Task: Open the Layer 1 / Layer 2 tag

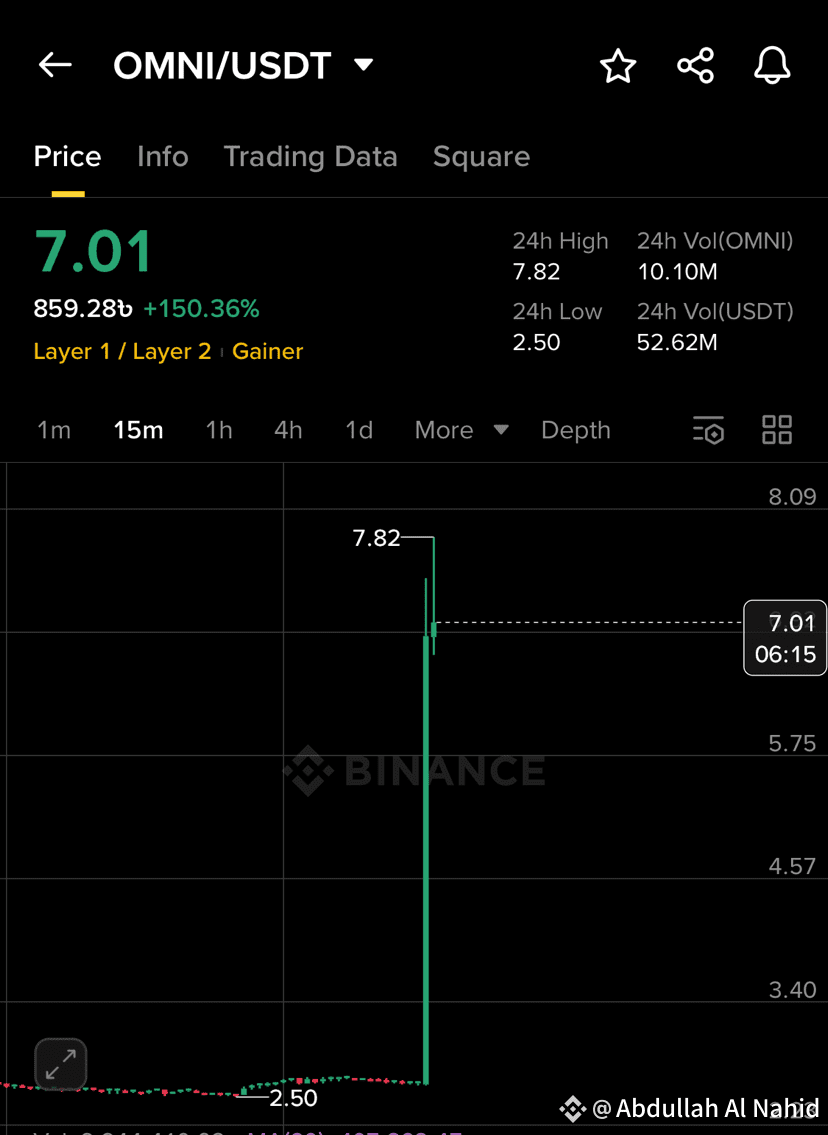Action: pyautogui.click(x=122, y=352)
